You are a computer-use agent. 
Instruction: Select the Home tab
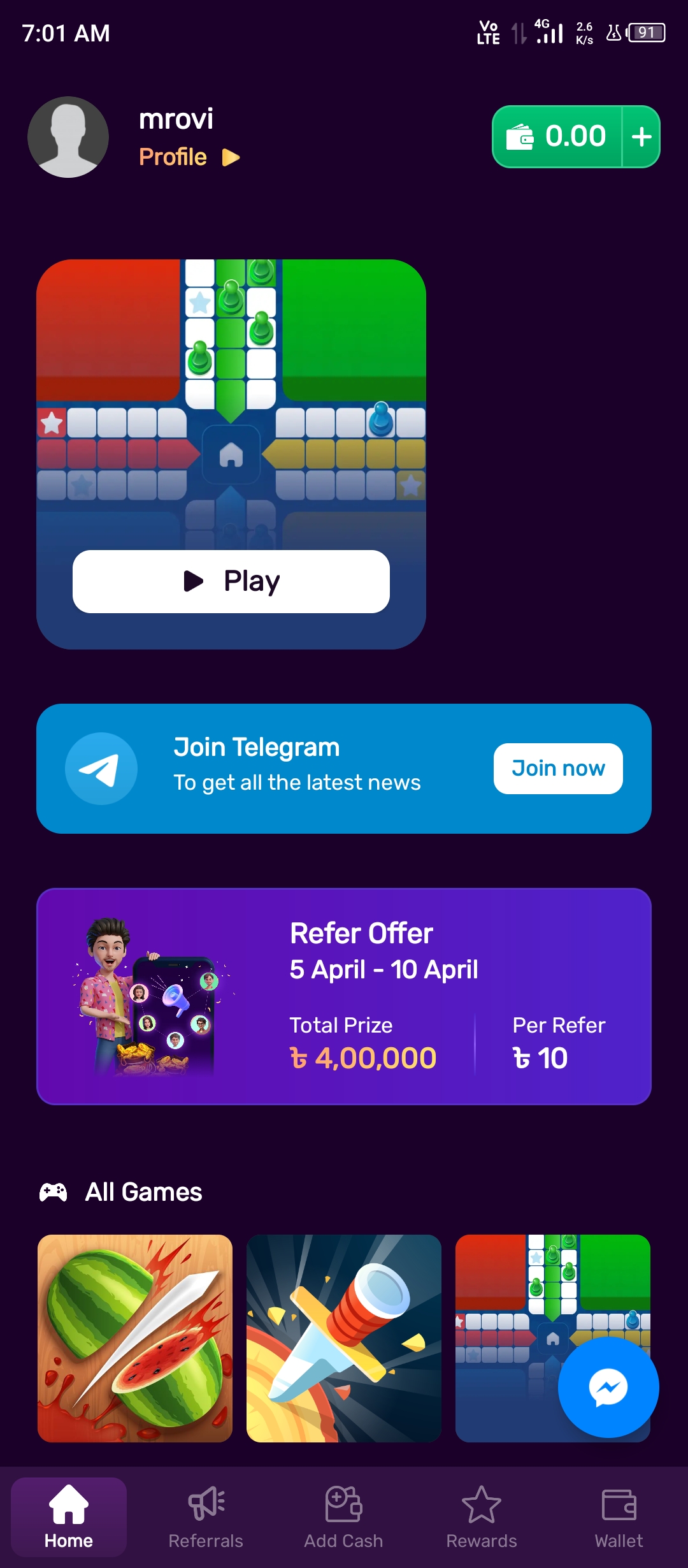(x=69, y=1518)
